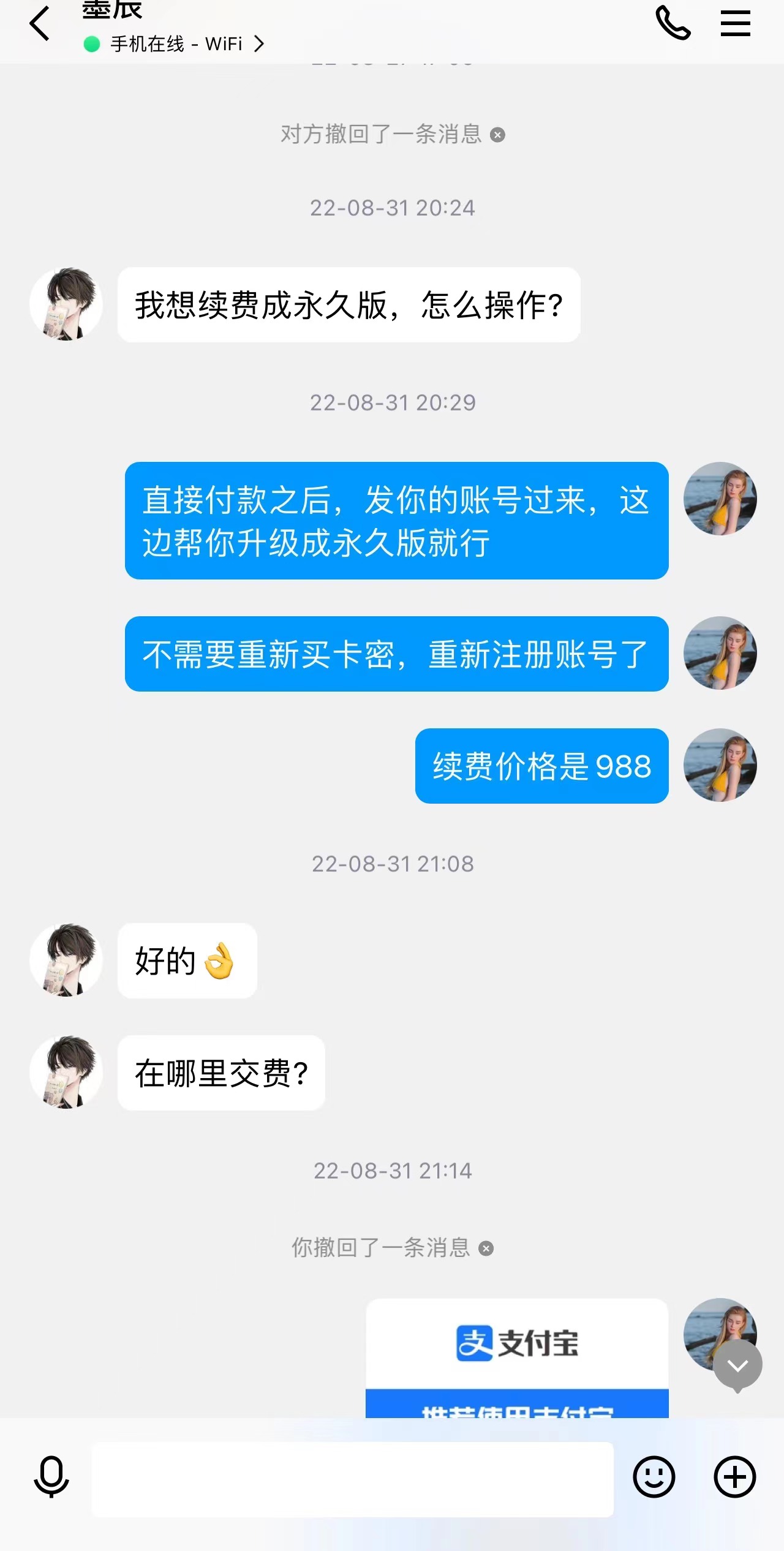Image resolution: width=784 pixels, height=1551 pixels.
Task: Open the emoji picker
Action: (654, 1477)
